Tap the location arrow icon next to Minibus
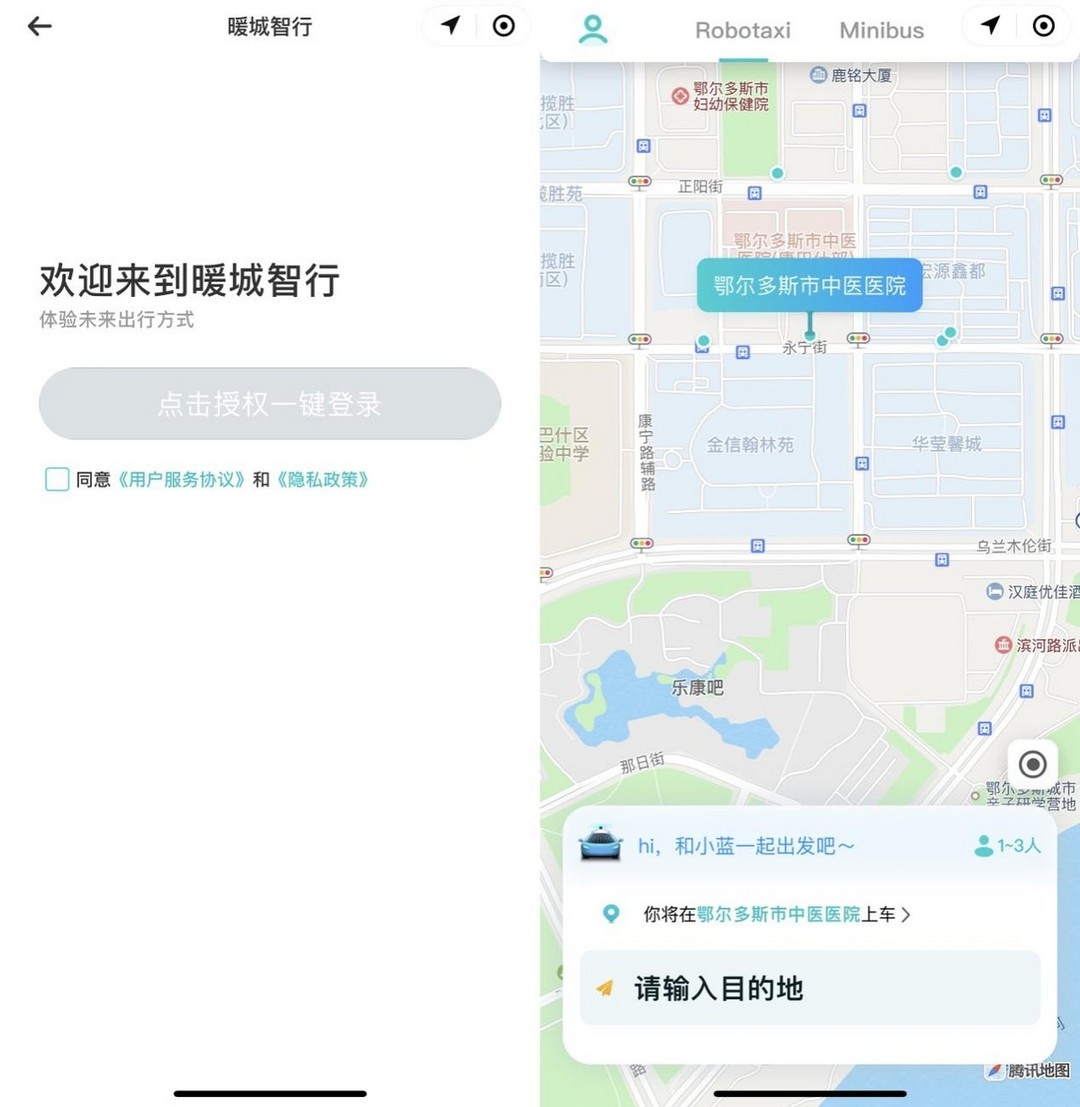1080x1107 pixels. pos(990,26)
